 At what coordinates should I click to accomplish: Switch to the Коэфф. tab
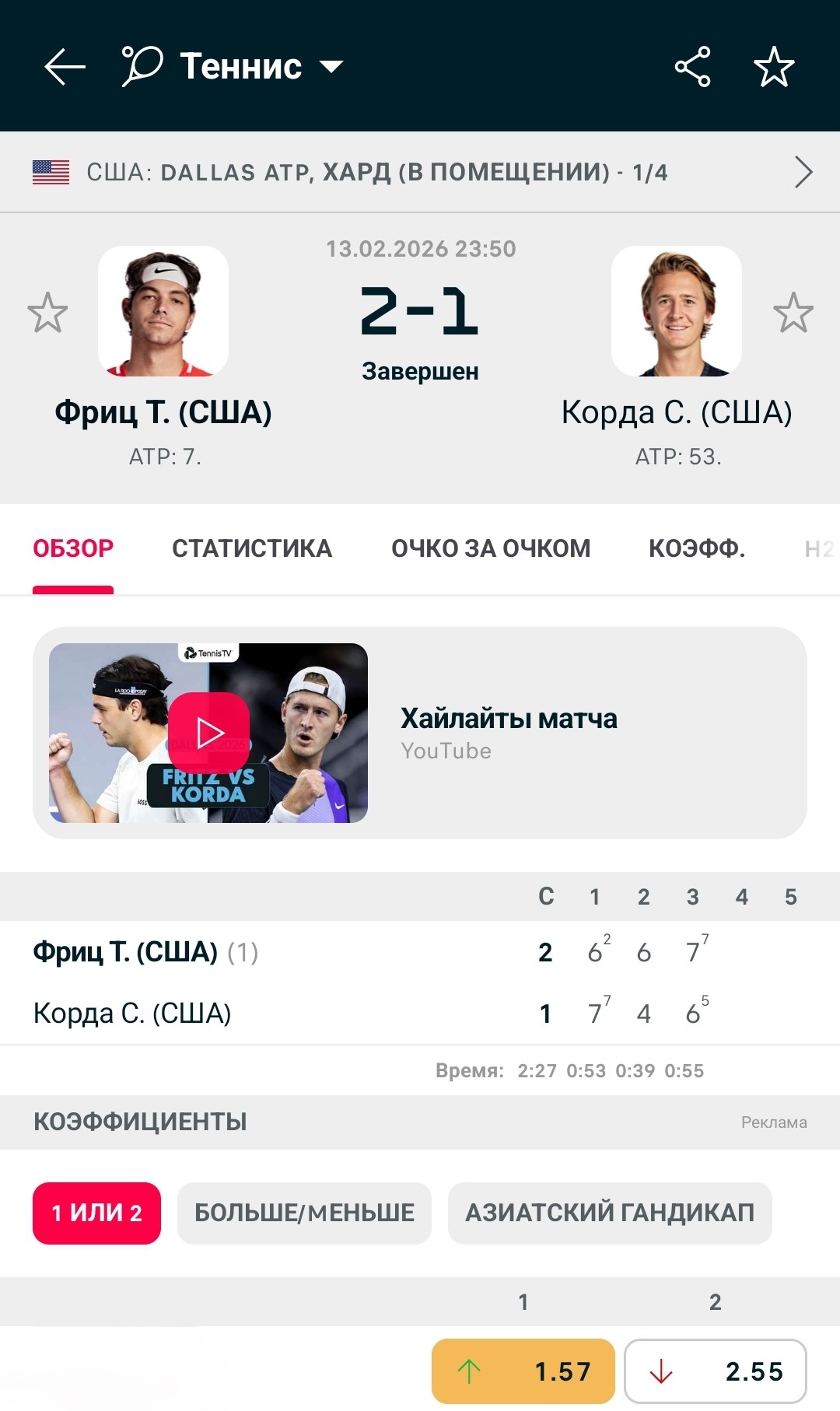(x=697, y=548)
